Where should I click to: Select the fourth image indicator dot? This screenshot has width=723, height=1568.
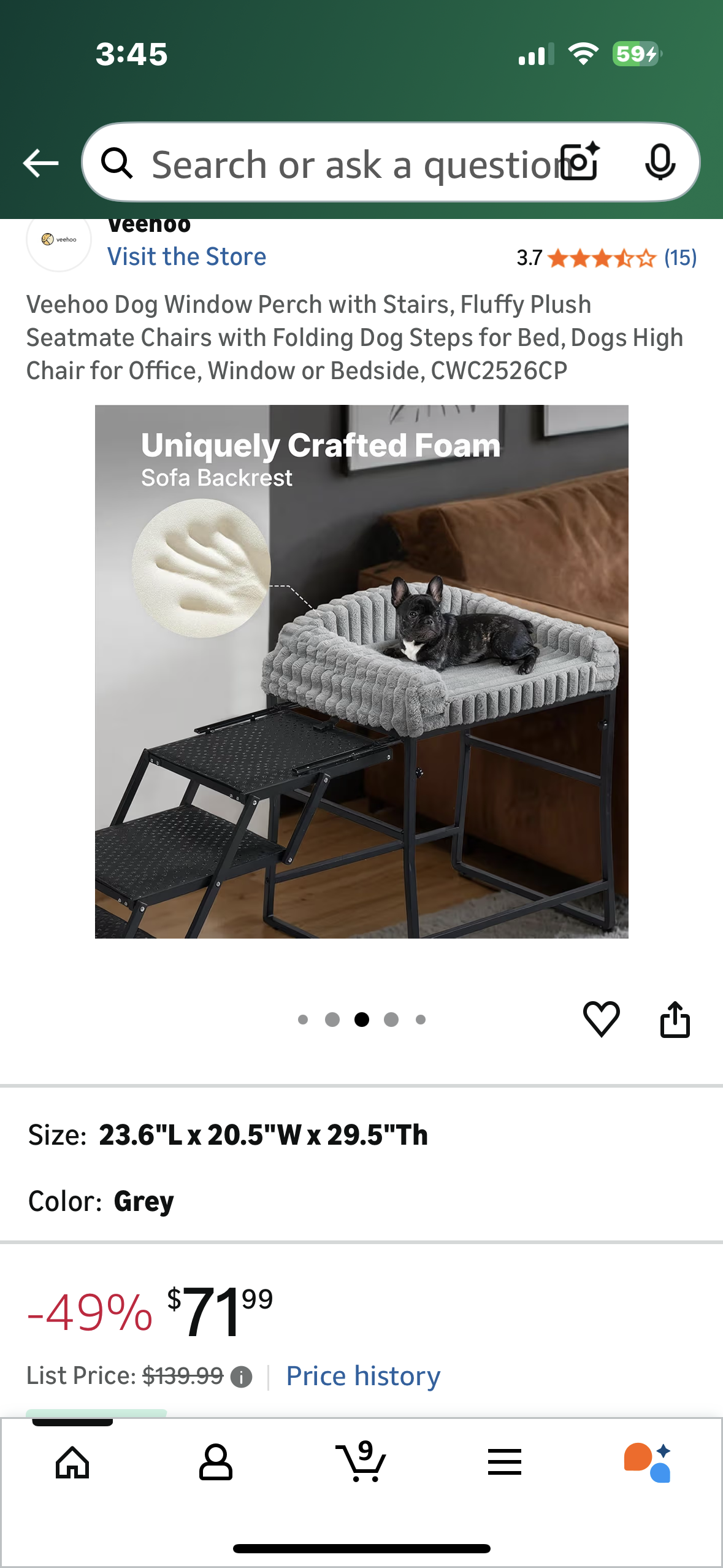(391, 1020)
